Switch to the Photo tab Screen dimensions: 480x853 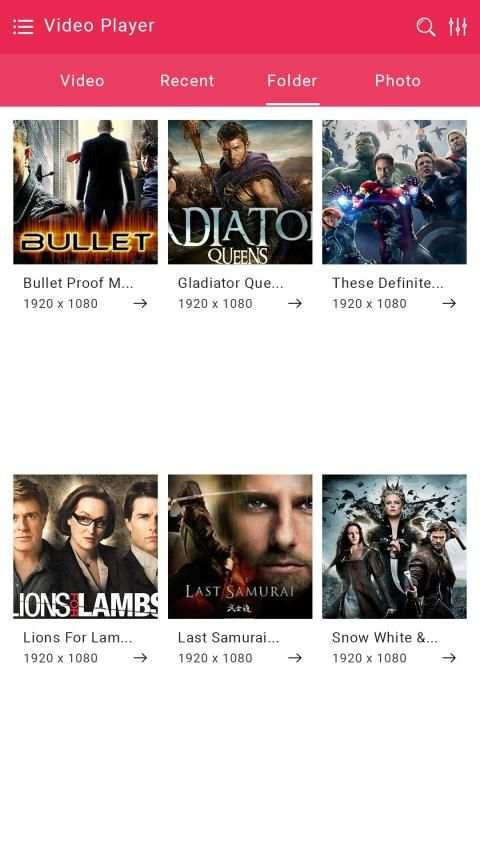pyautogui.click(x=398, y=81)
